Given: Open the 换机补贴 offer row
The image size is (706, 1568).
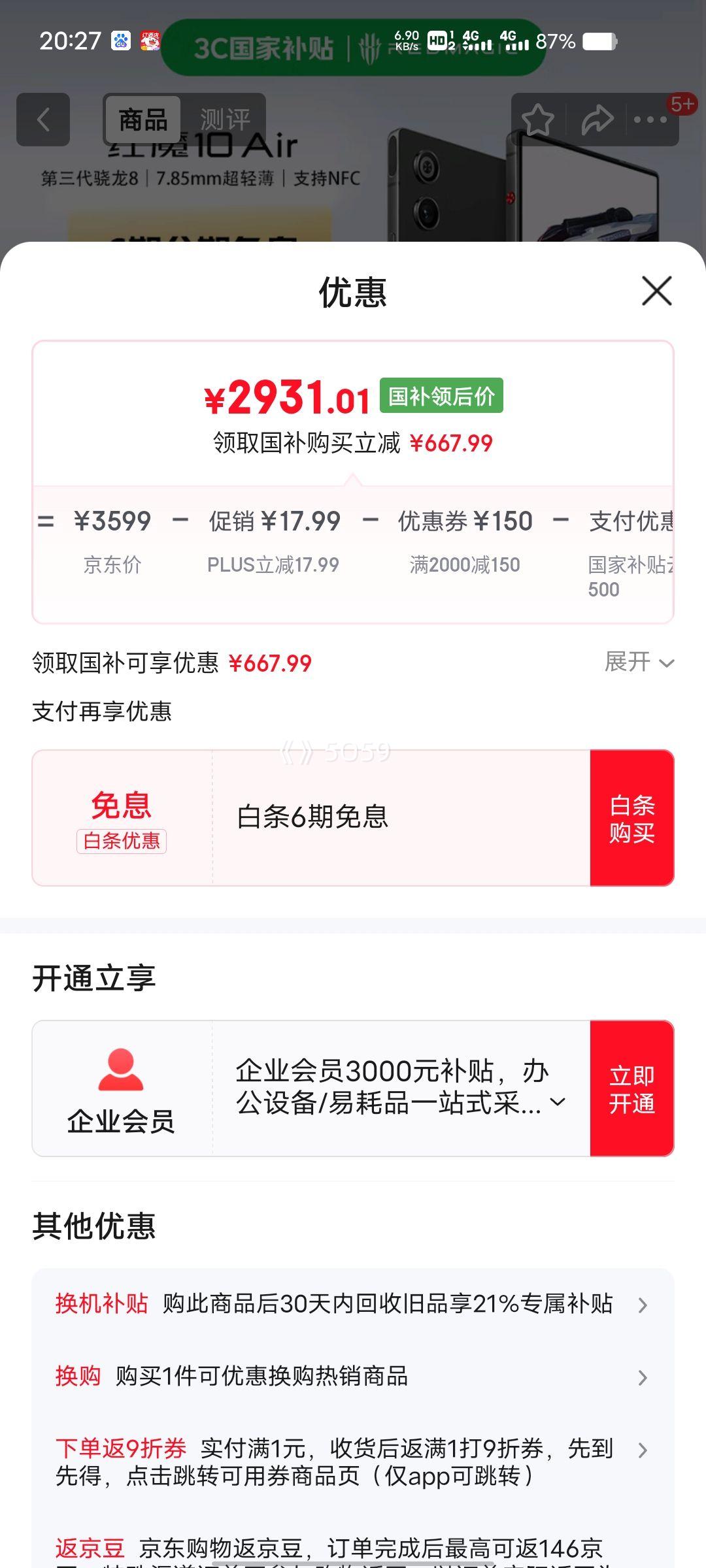Looking at the screenshot, I should (353, 1304).
